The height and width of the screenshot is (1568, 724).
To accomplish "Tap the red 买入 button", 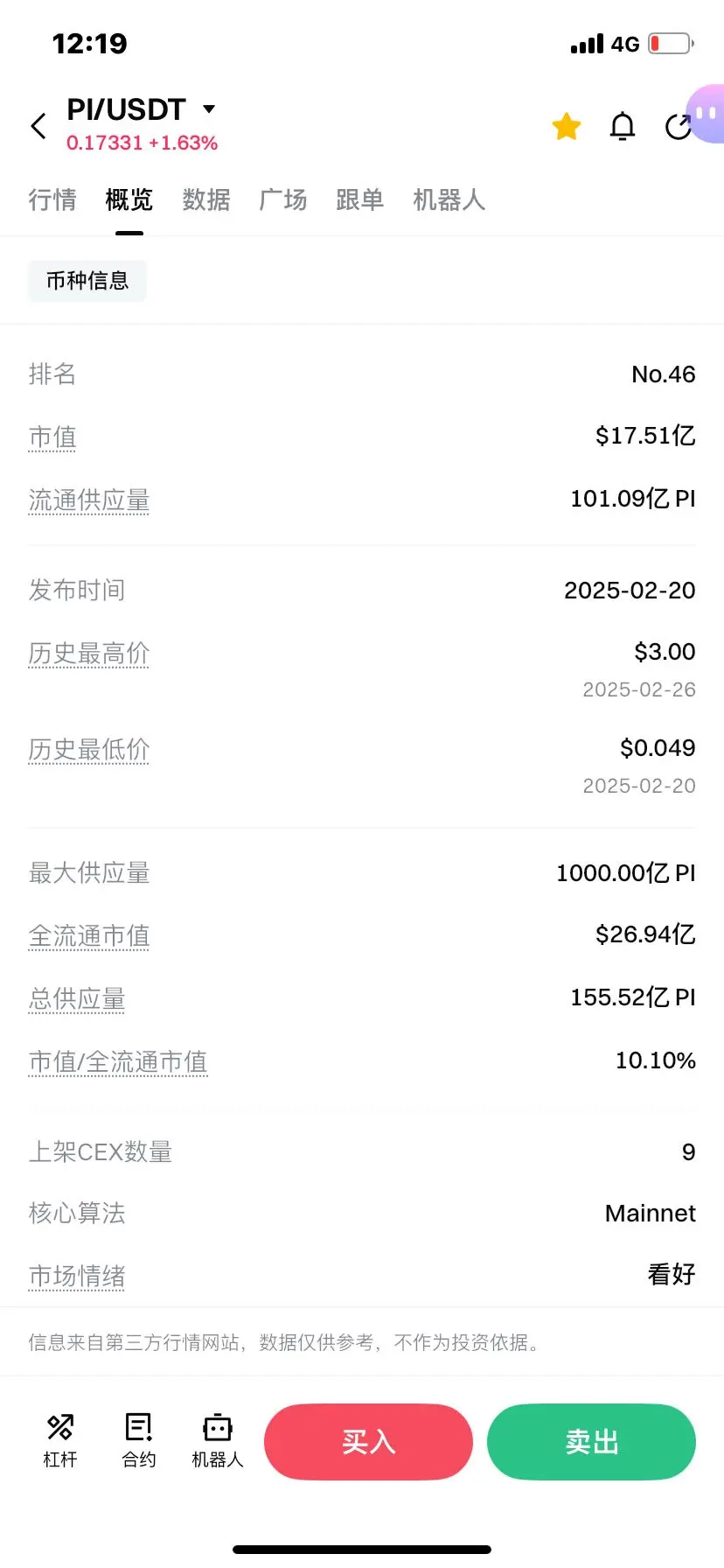I will click(368, 1442).
